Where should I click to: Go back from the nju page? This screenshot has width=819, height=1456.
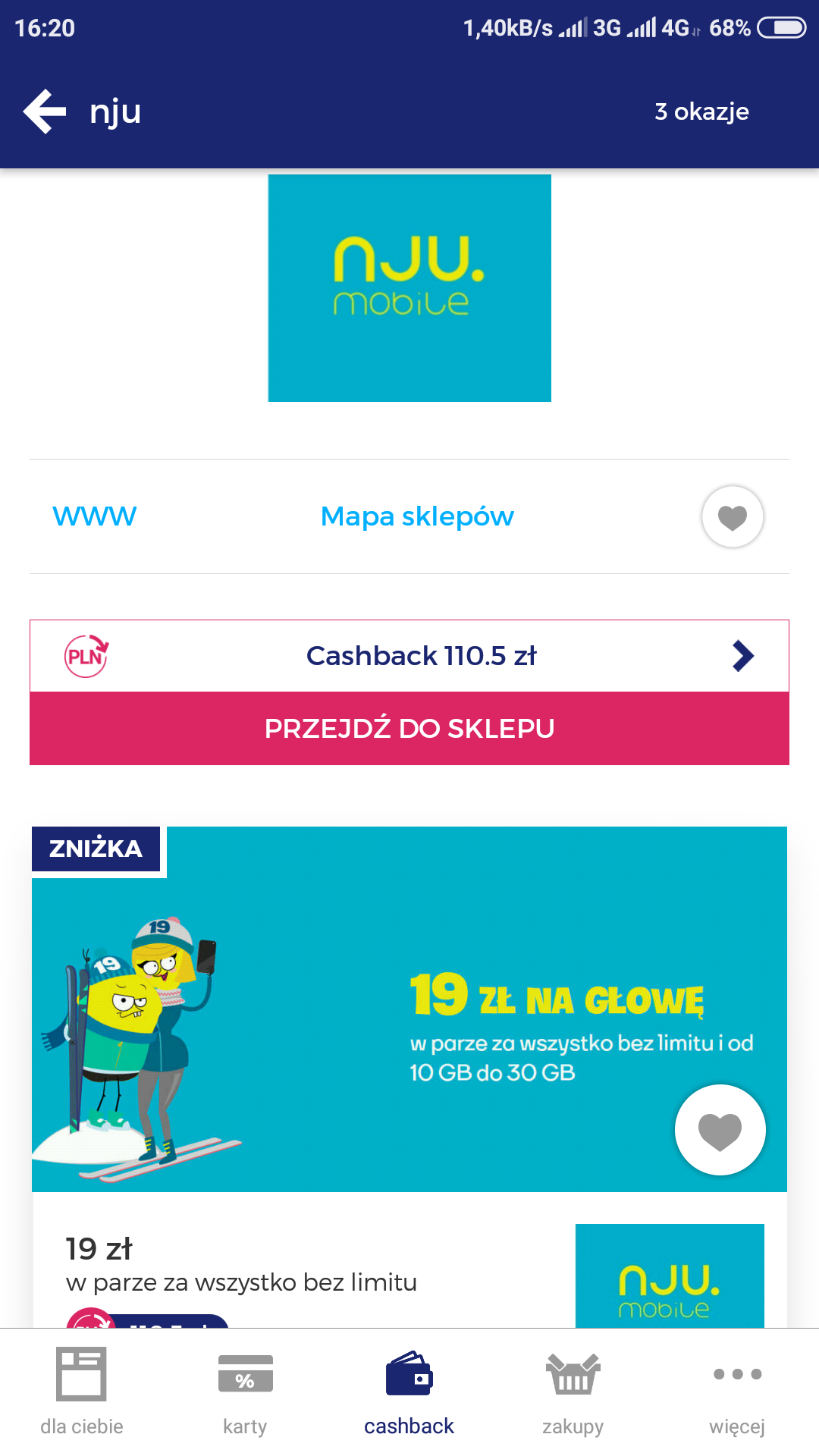point(45,111)
